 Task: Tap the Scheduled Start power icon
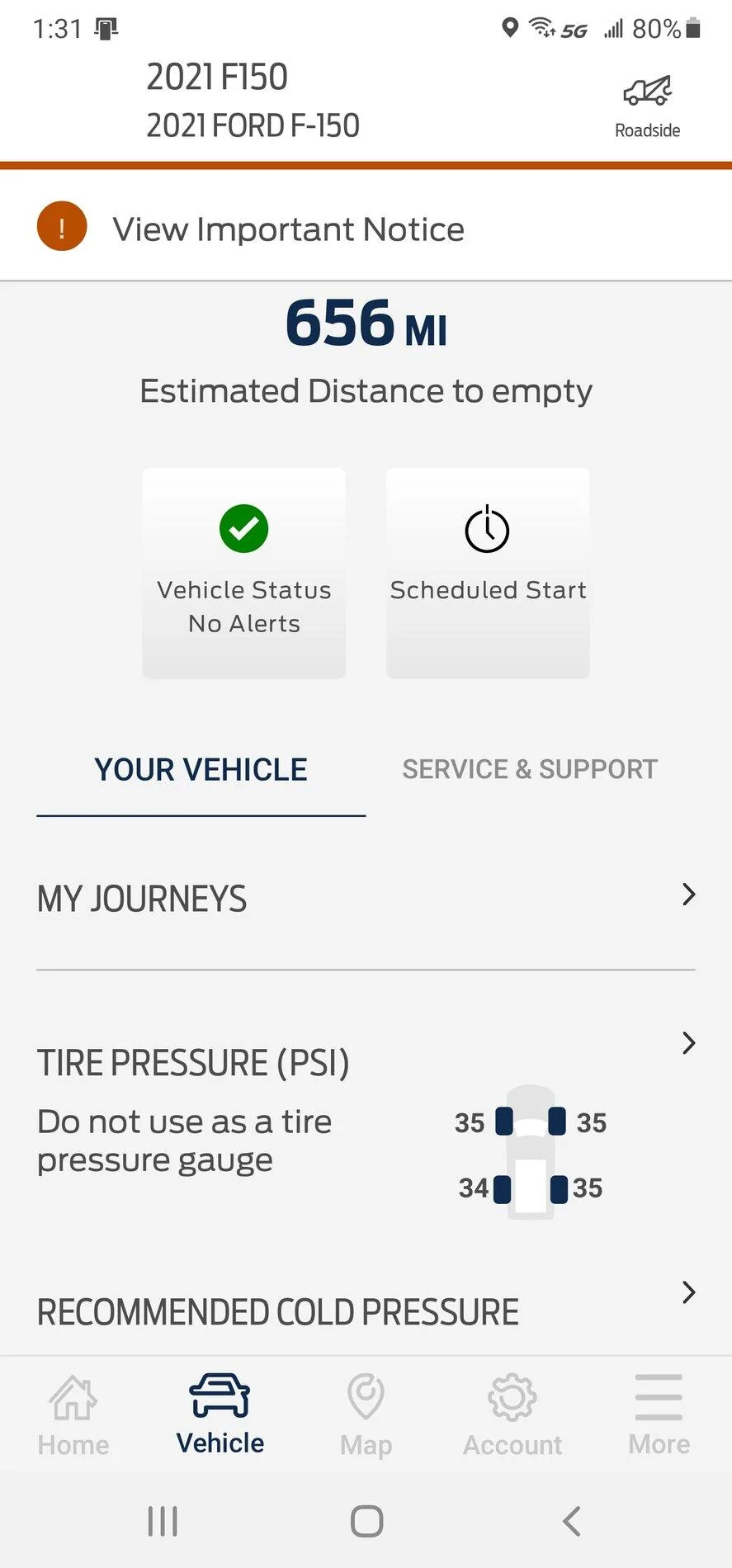487,529
